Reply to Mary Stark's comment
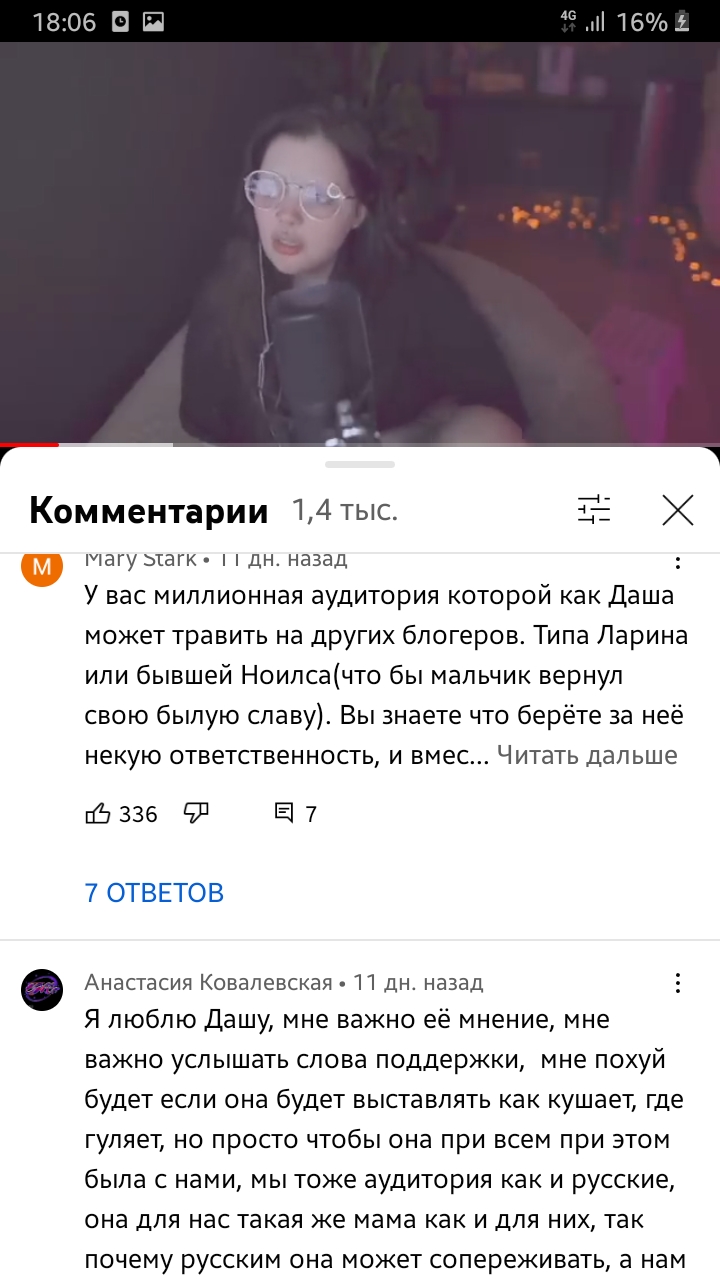The width and height of the screenshot is (720, 1280). pyautogui.click(x=285, y=814)
